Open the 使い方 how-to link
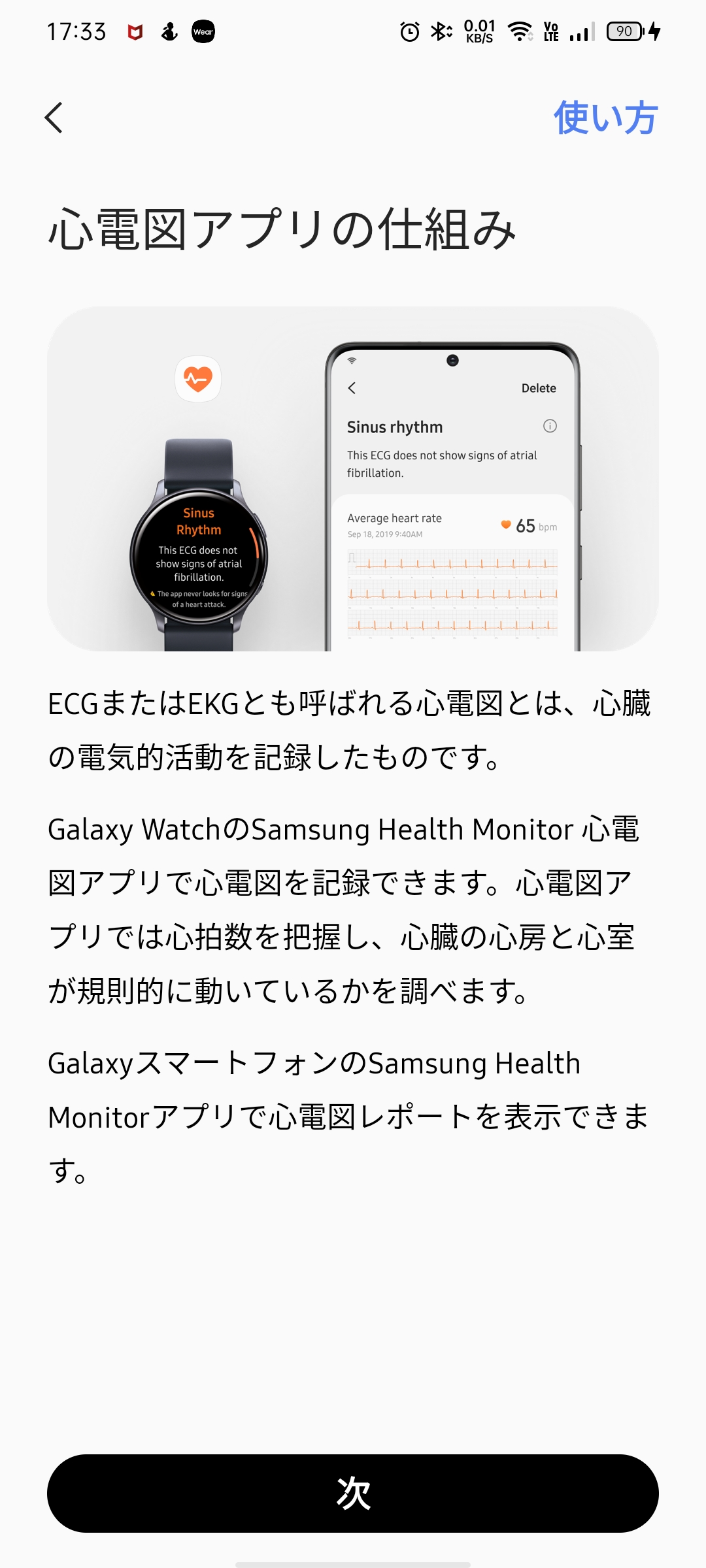 605,118
